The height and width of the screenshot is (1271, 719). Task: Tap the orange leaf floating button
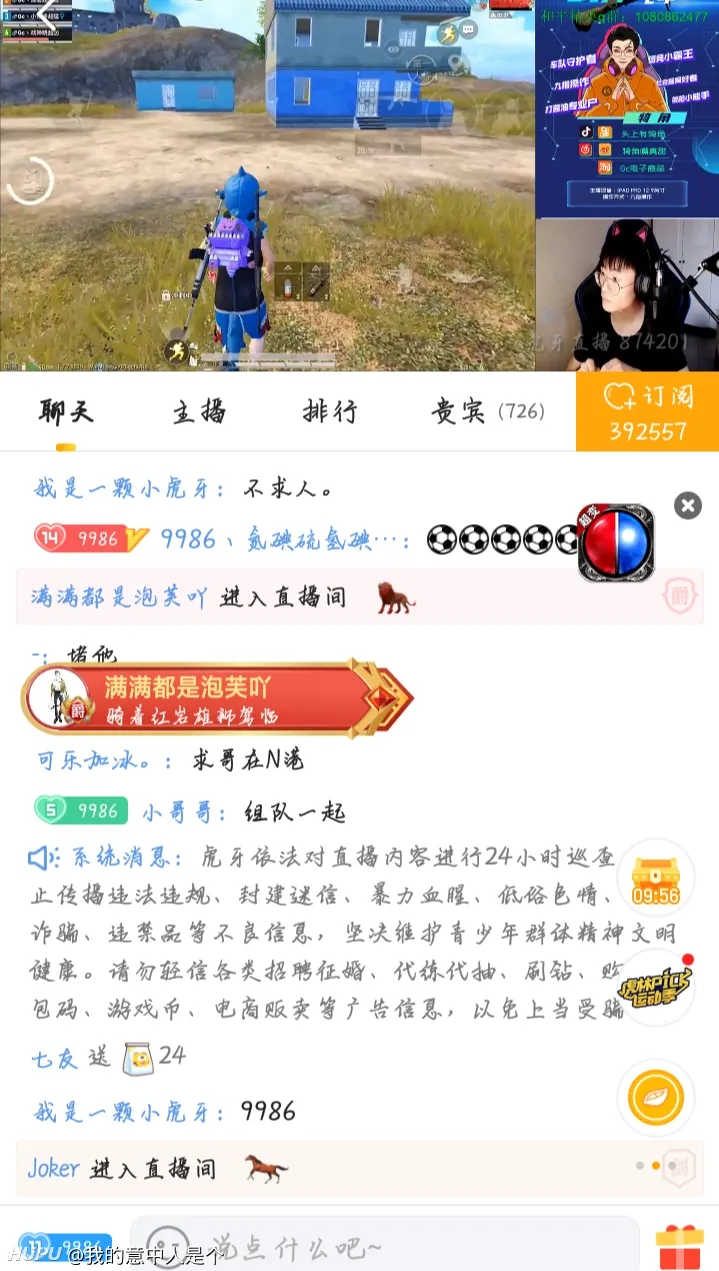pyautogui.click(x=655, y=1098)
